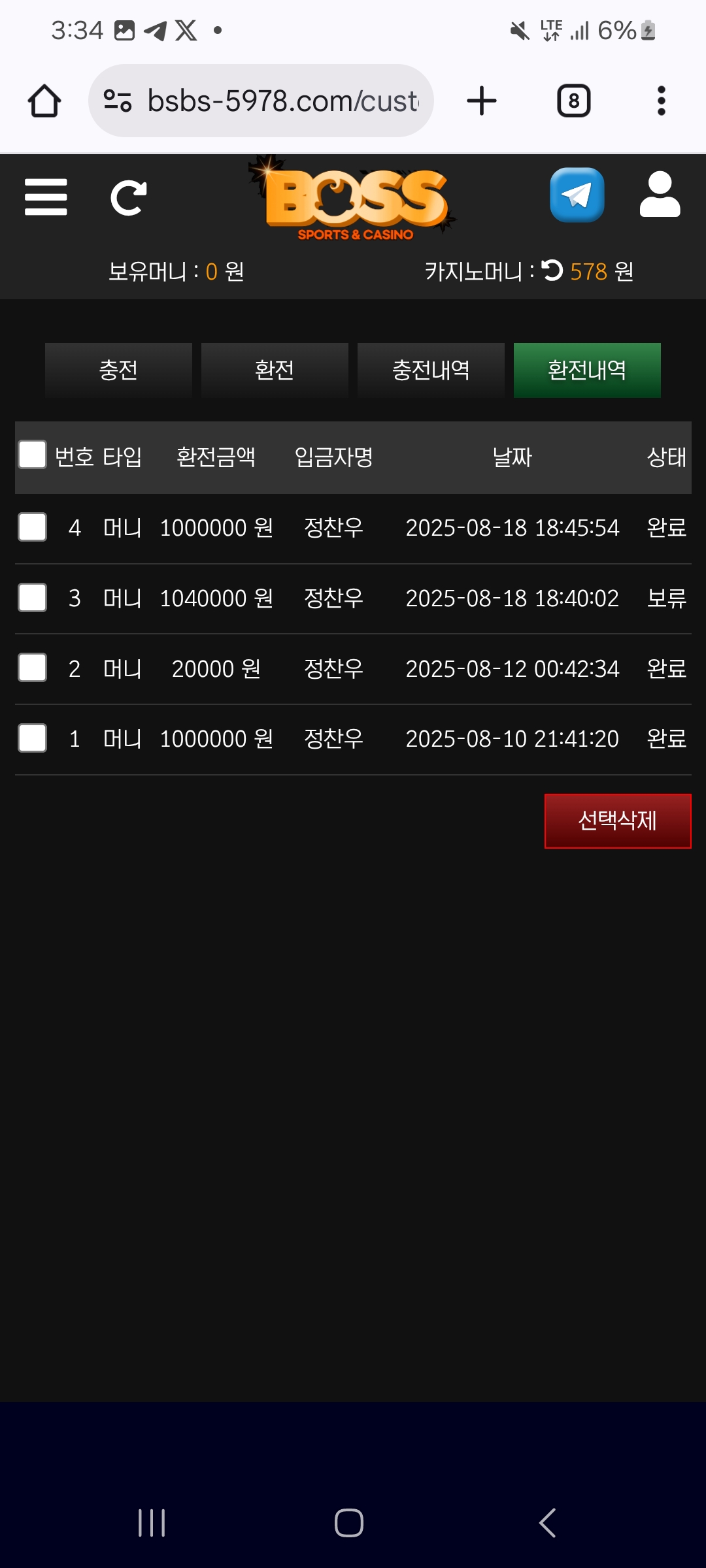
Task: Switch to the 충전 tab
Action: [x=118, y=370]
